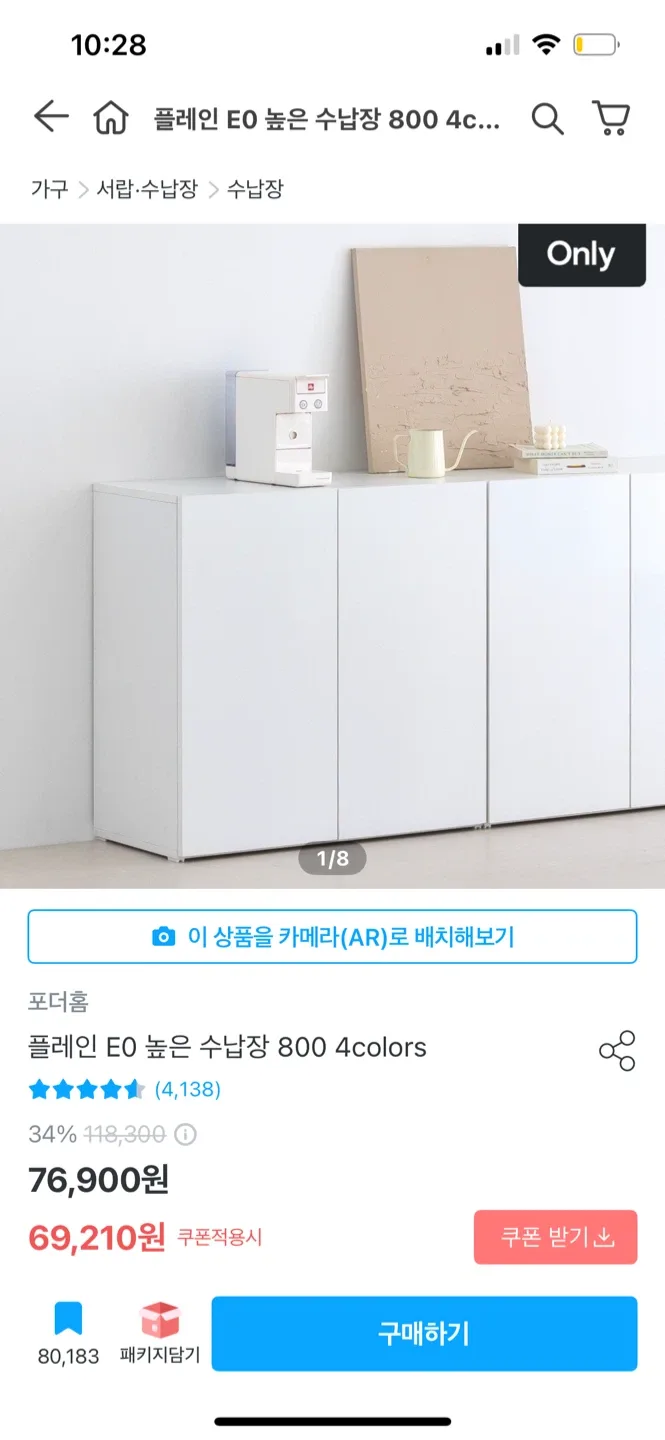Tap 쿠폰 받기 to download coupon
The image size is (665, 1440).
pyautogui.click(x=555, y=1237)
